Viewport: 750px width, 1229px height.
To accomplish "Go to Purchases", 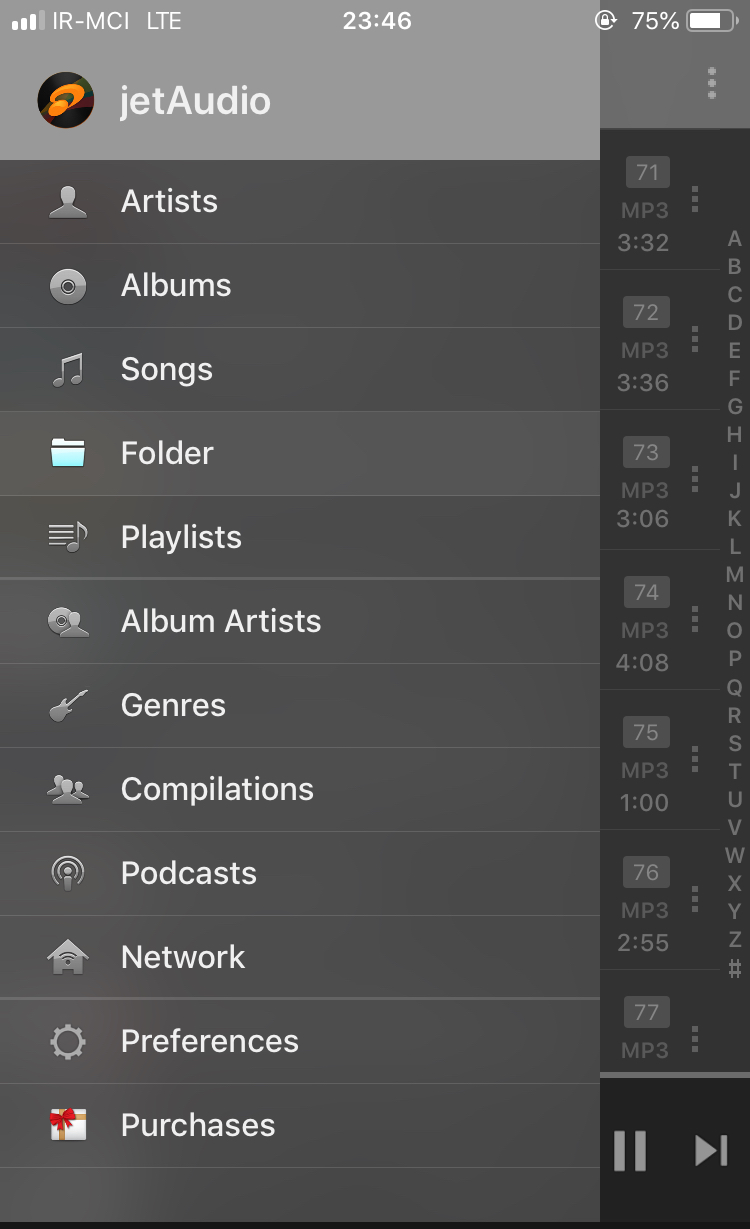I will pos(300,1126).
